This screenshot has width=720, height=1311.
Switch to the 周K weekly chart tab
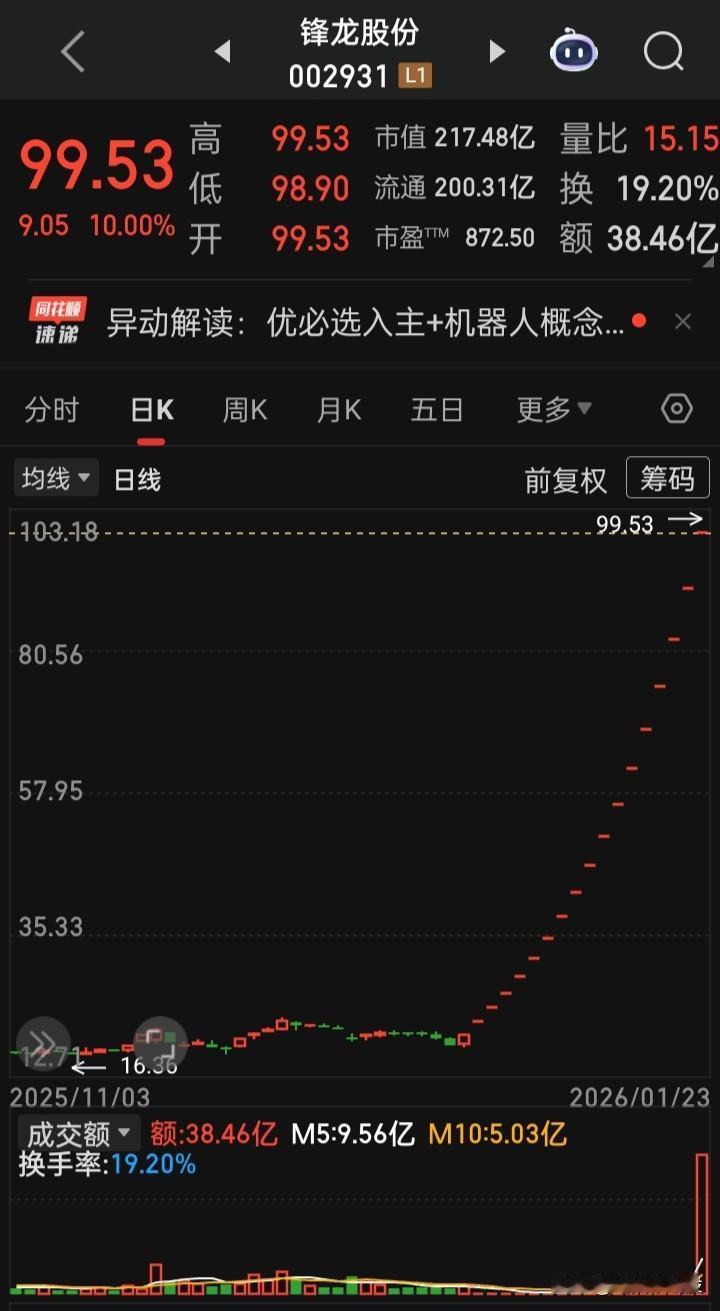click(x=244, y=409)
